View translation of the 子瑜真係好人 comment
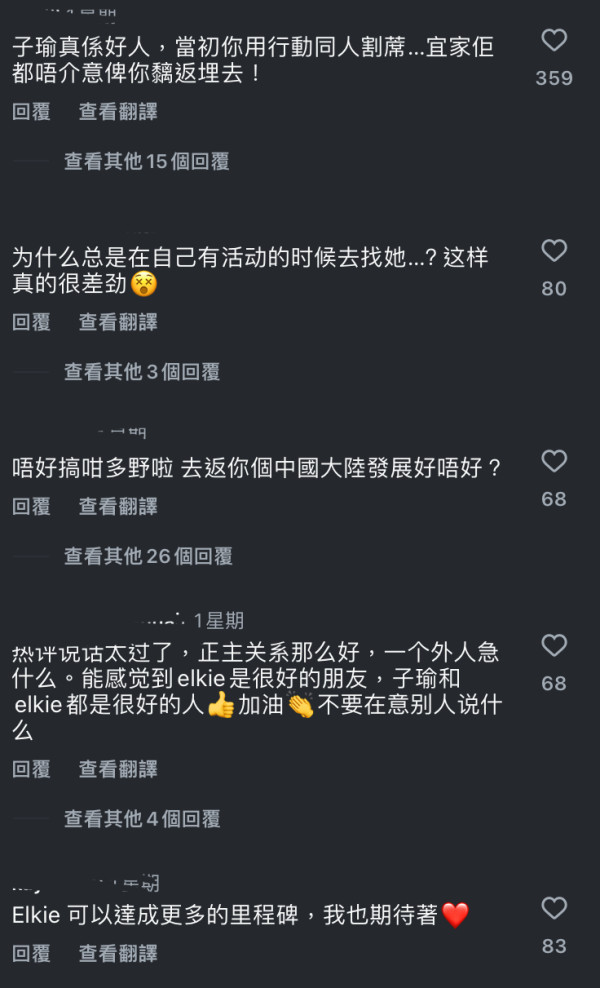Image resolution: width=600 pixels, height=988 pixels. [118, 112]
